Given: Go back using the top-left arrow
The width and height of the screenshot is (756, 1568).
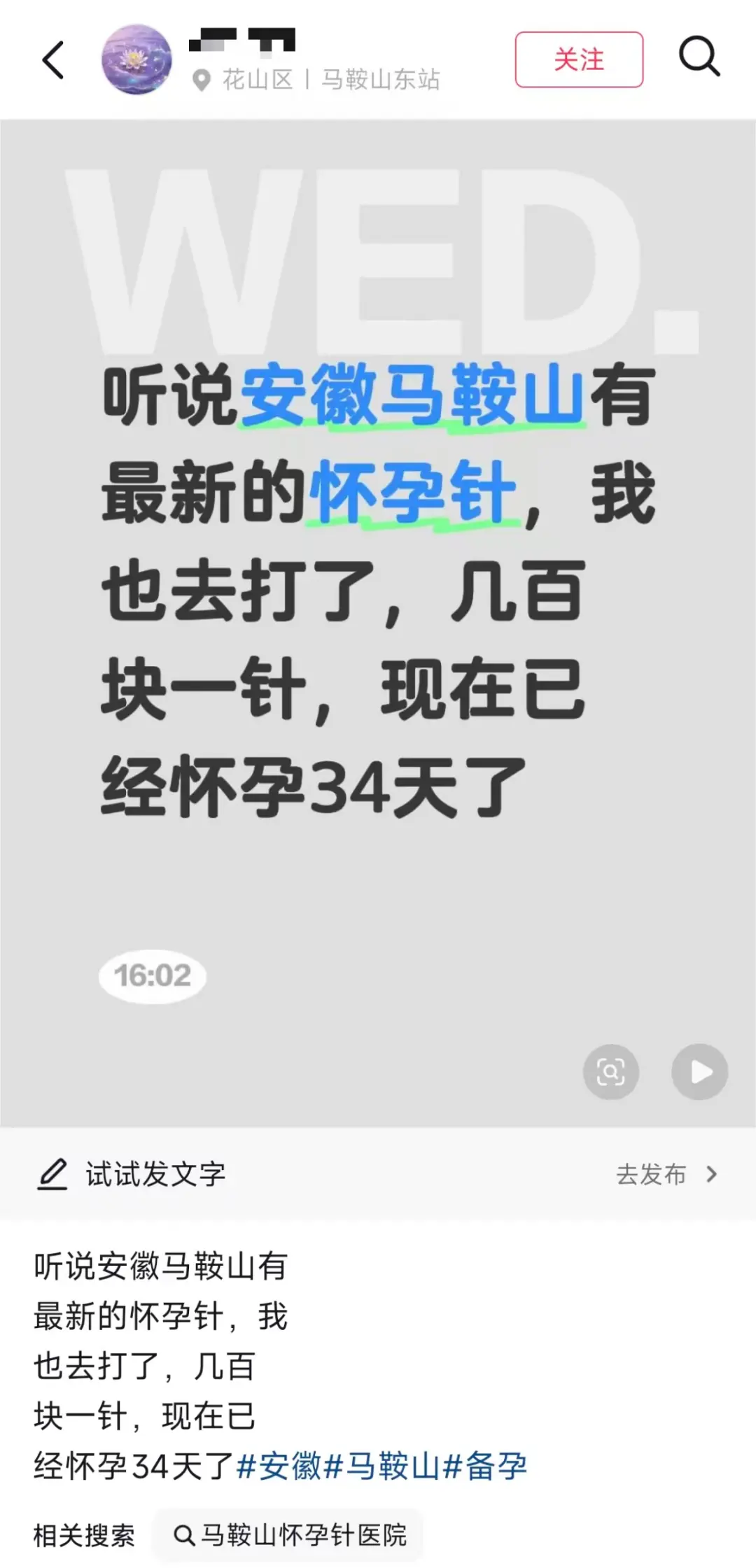Looking at the screenshot, I should click(53, 59).
